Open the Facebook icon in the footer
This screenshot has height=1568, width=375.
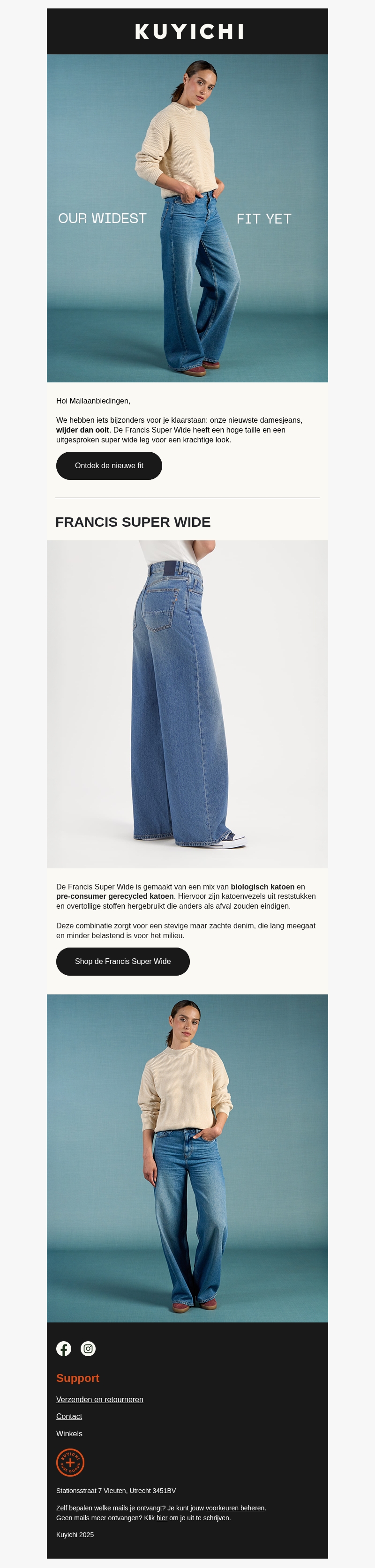pos(64,1348)
